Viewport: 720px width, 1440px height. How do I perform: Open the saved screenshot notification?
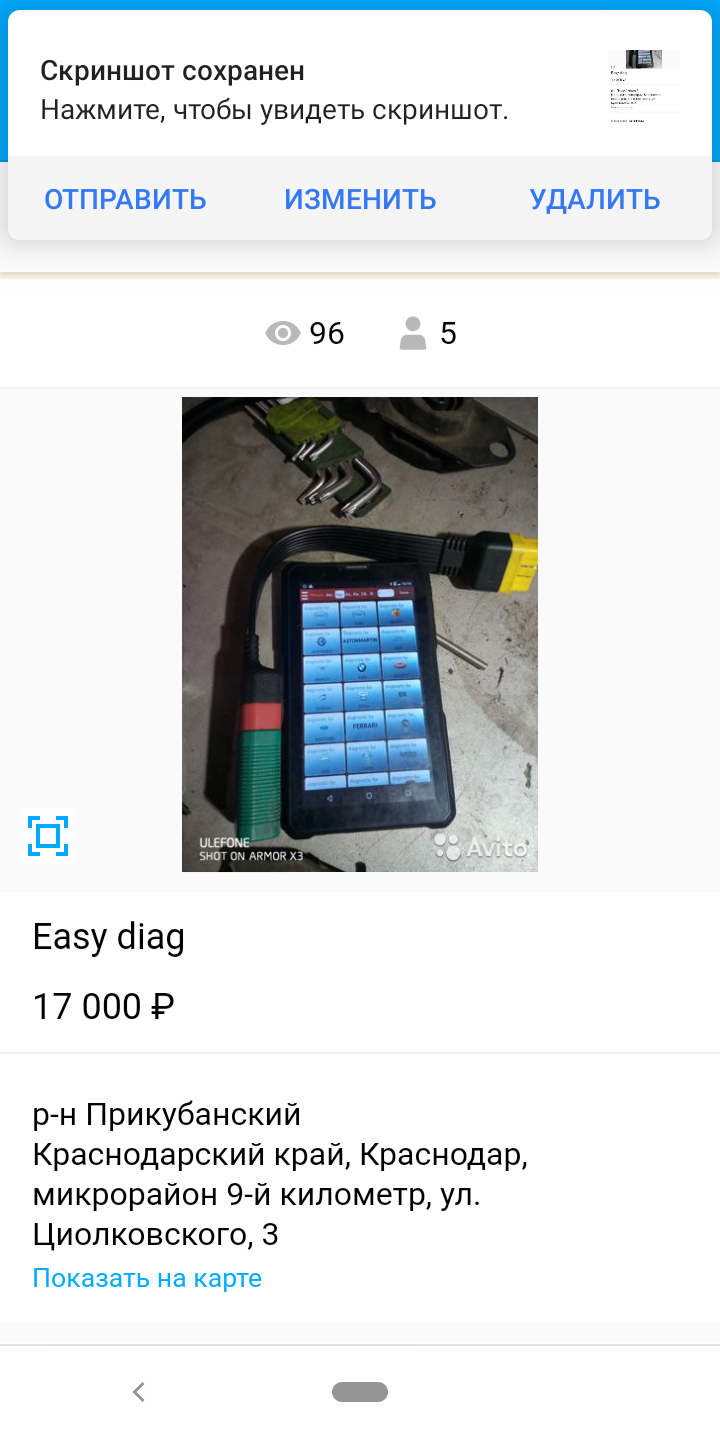point(300,90)
